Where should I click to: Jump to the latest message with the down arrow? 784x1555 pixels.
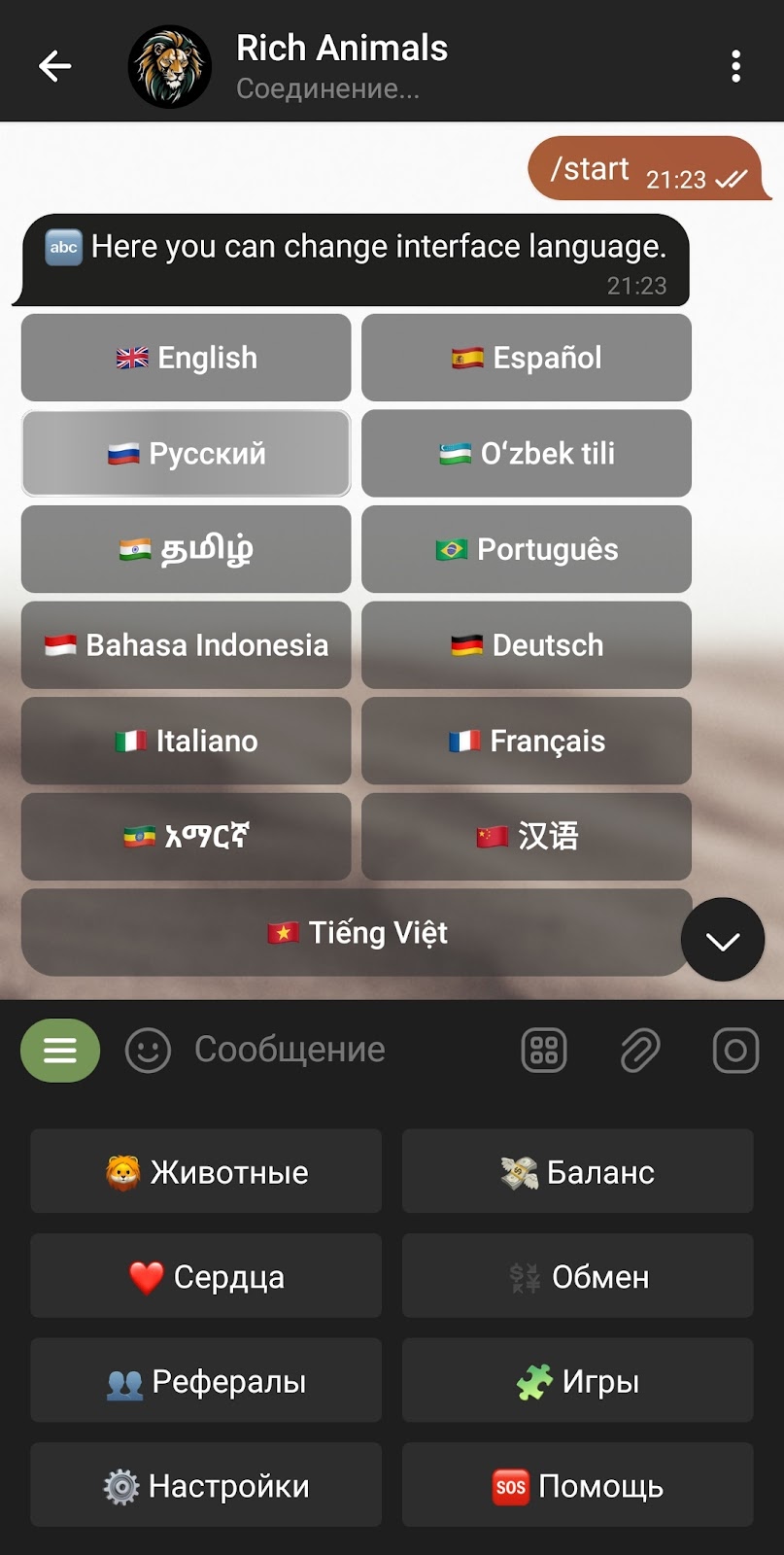722,940
